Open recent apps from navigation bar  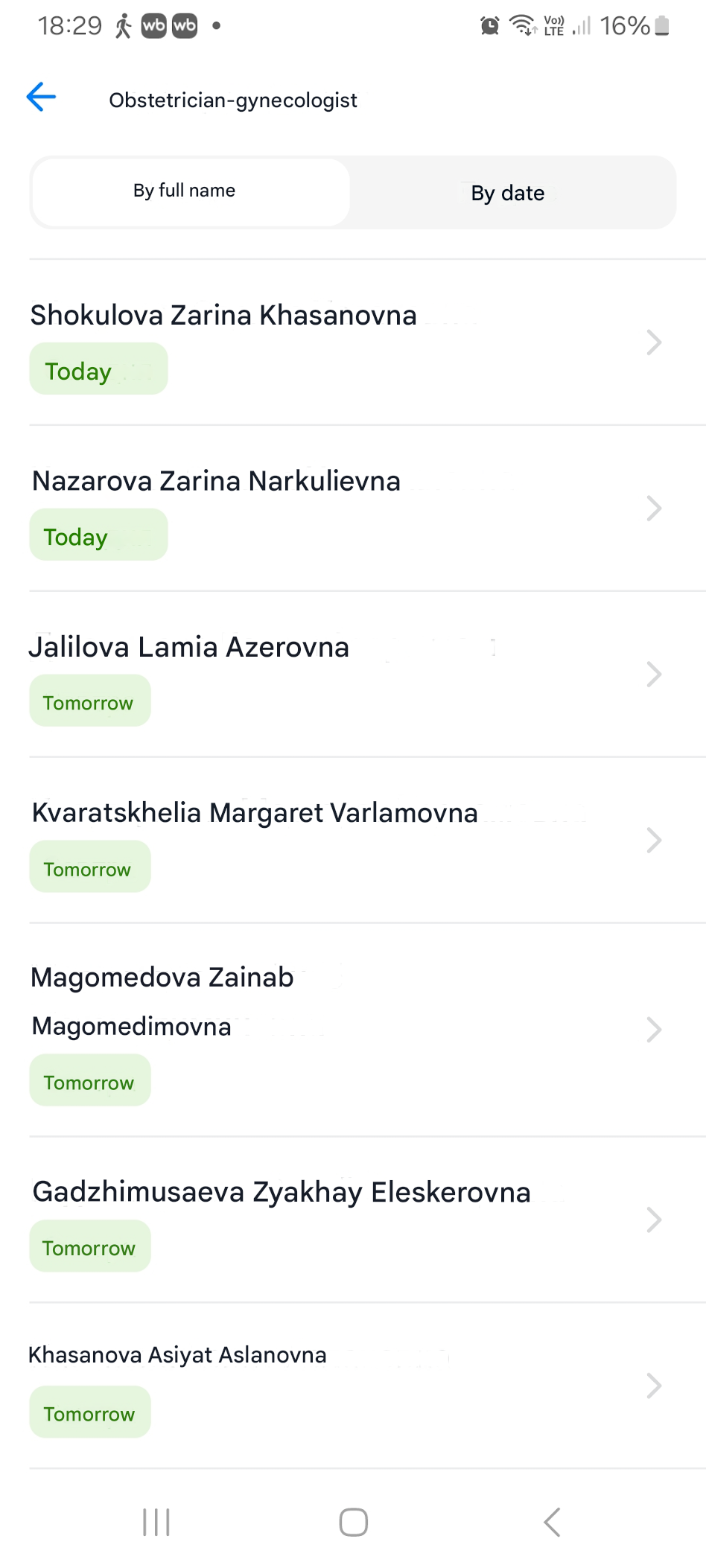(156, 1522)
